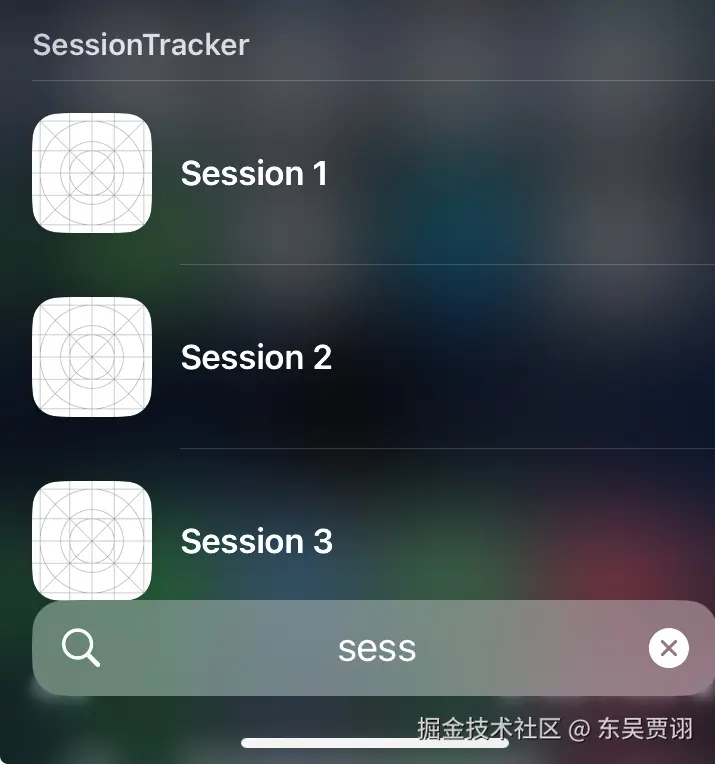Open the Session 1 result
715x764 pixels.
click(x=254, y=173)
